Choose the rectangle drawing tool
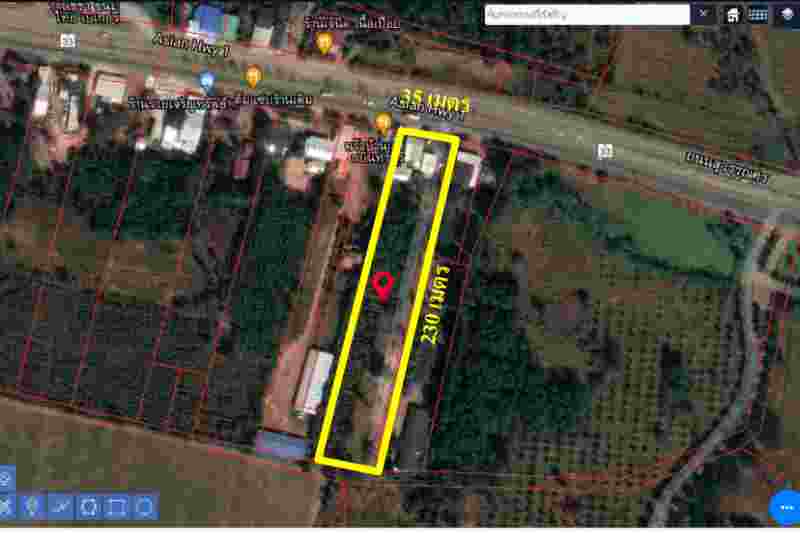 [x=117, y=507]
